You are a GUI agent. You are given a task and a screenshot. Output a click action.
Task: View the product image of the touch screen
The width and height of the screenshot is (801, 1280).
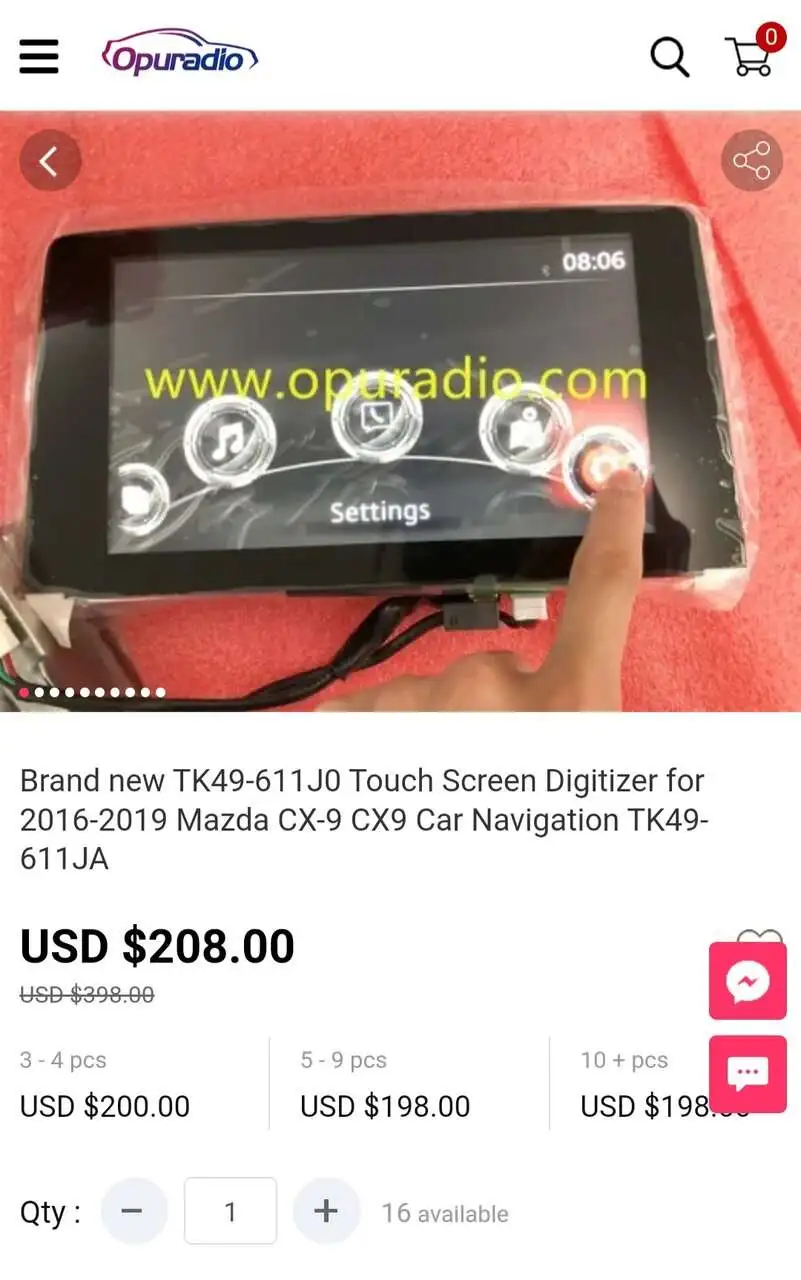(x=400, y=410)
